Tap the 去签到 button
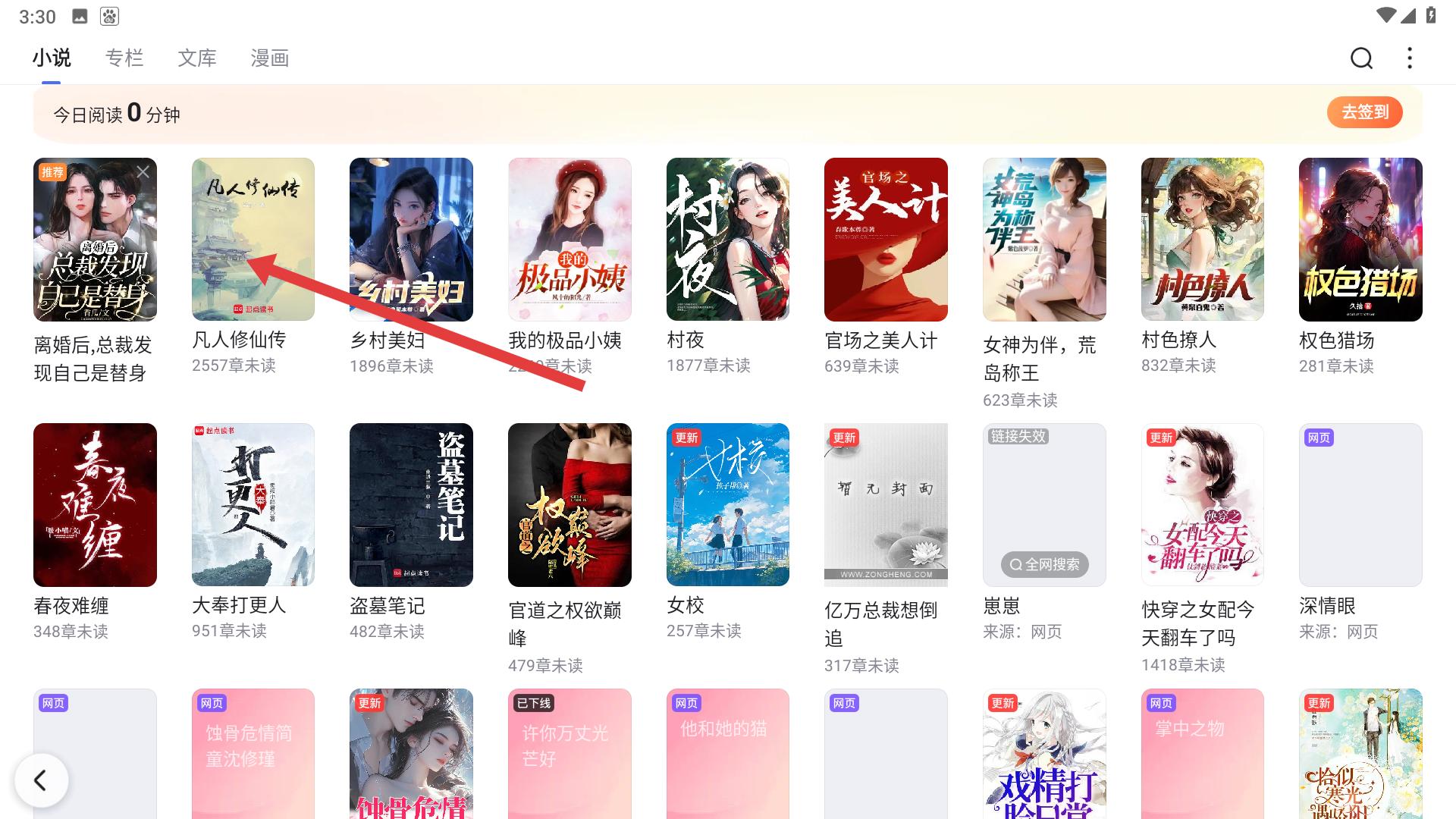Screen dimensions: 1456x819 (1364, 112)
